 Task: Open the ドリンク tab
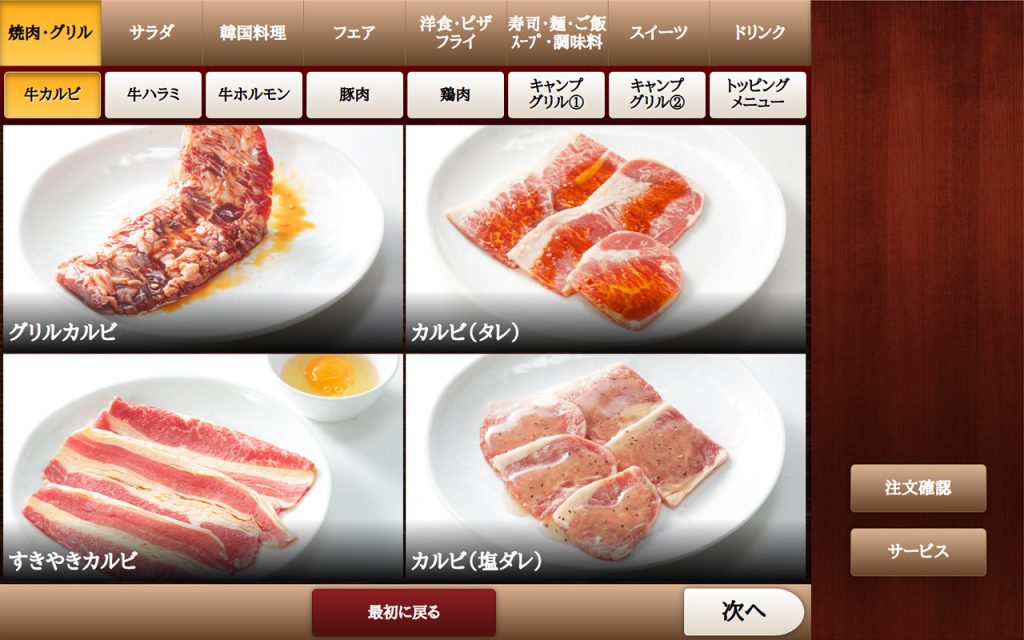tap(759, 33)
